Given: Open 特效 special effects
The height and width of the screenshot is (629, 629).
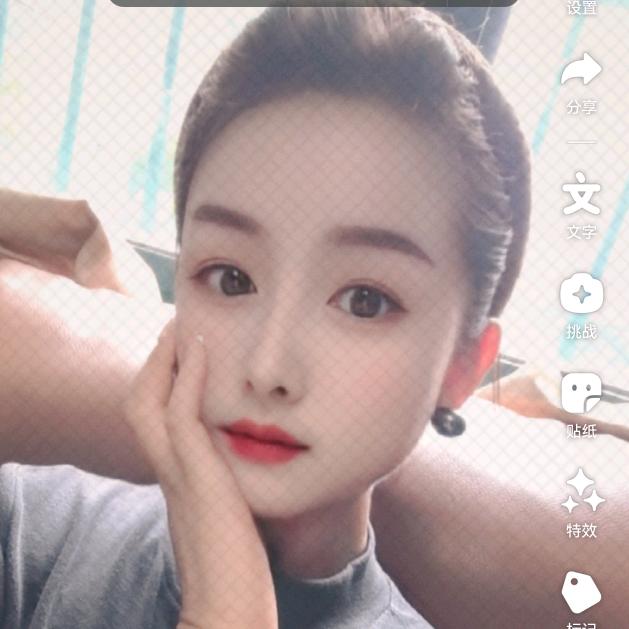Looking at the screenshot, I should point(581,492).
